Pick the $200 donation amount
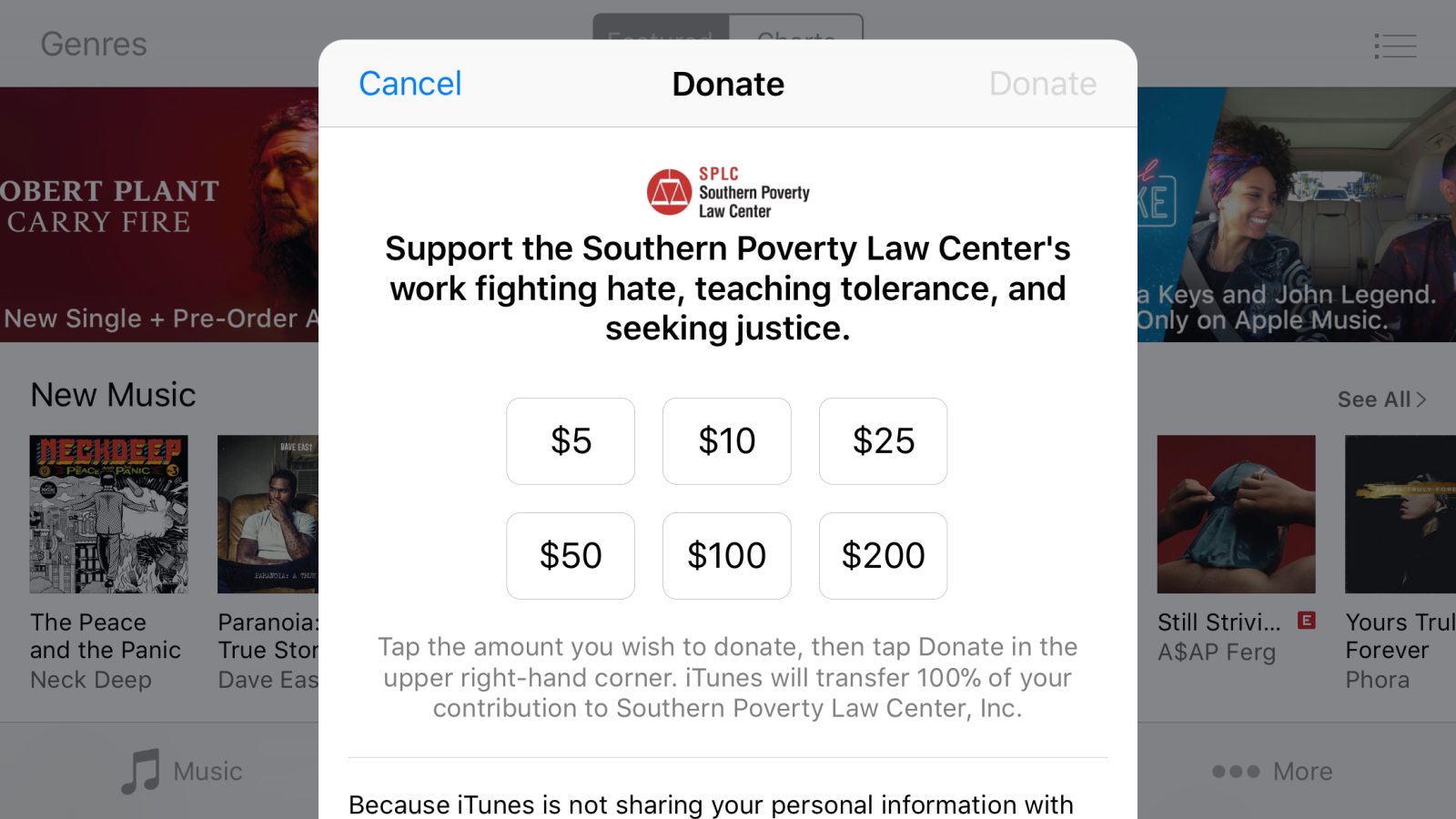Viewport: 1456px width, 819px height. pos(883,556)
